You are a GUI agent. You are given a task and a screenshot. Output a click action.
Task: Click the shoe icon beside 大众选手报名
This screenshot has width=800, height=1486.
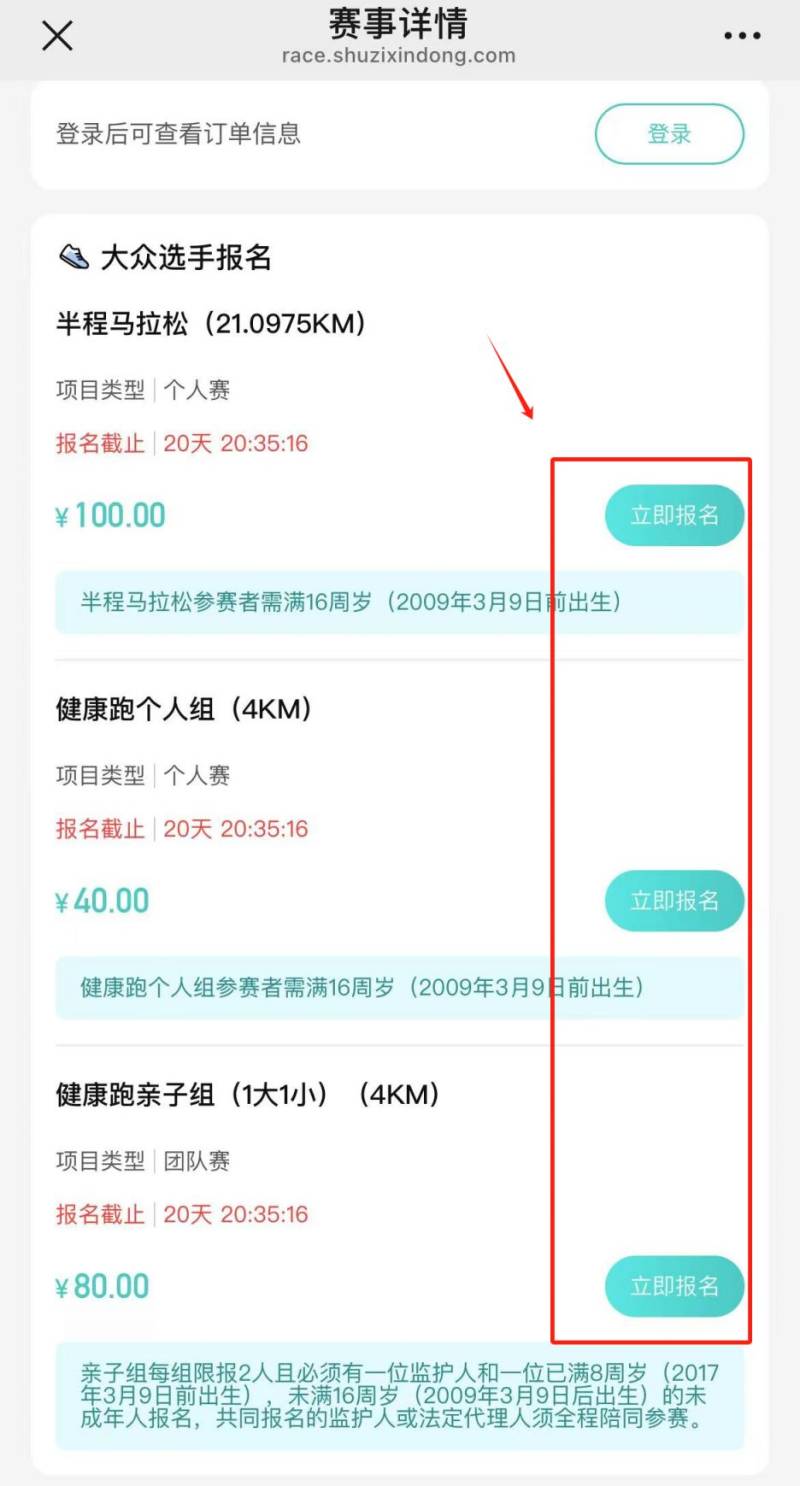tap(74, 257)
